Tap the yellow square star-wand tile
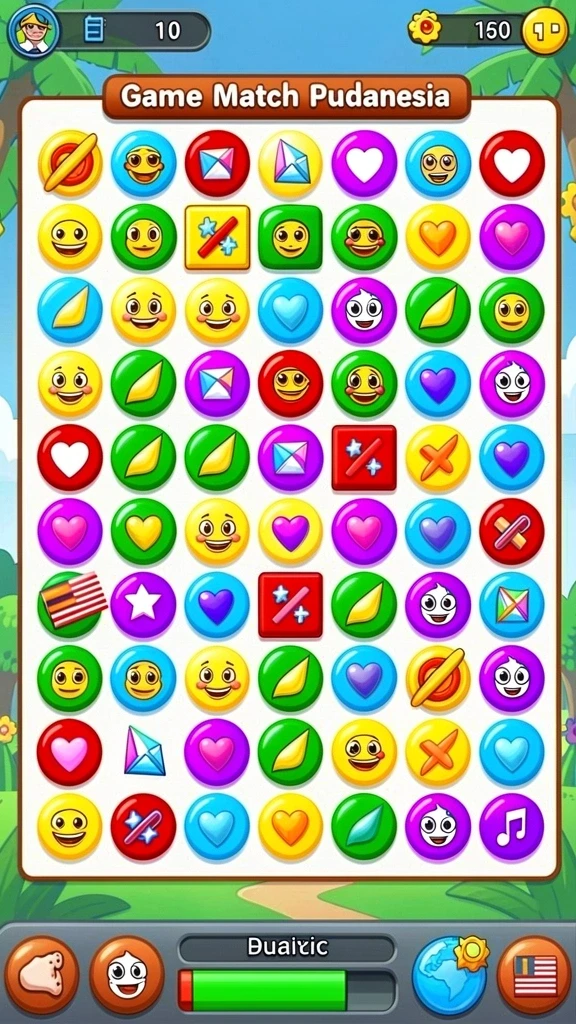 217,237
